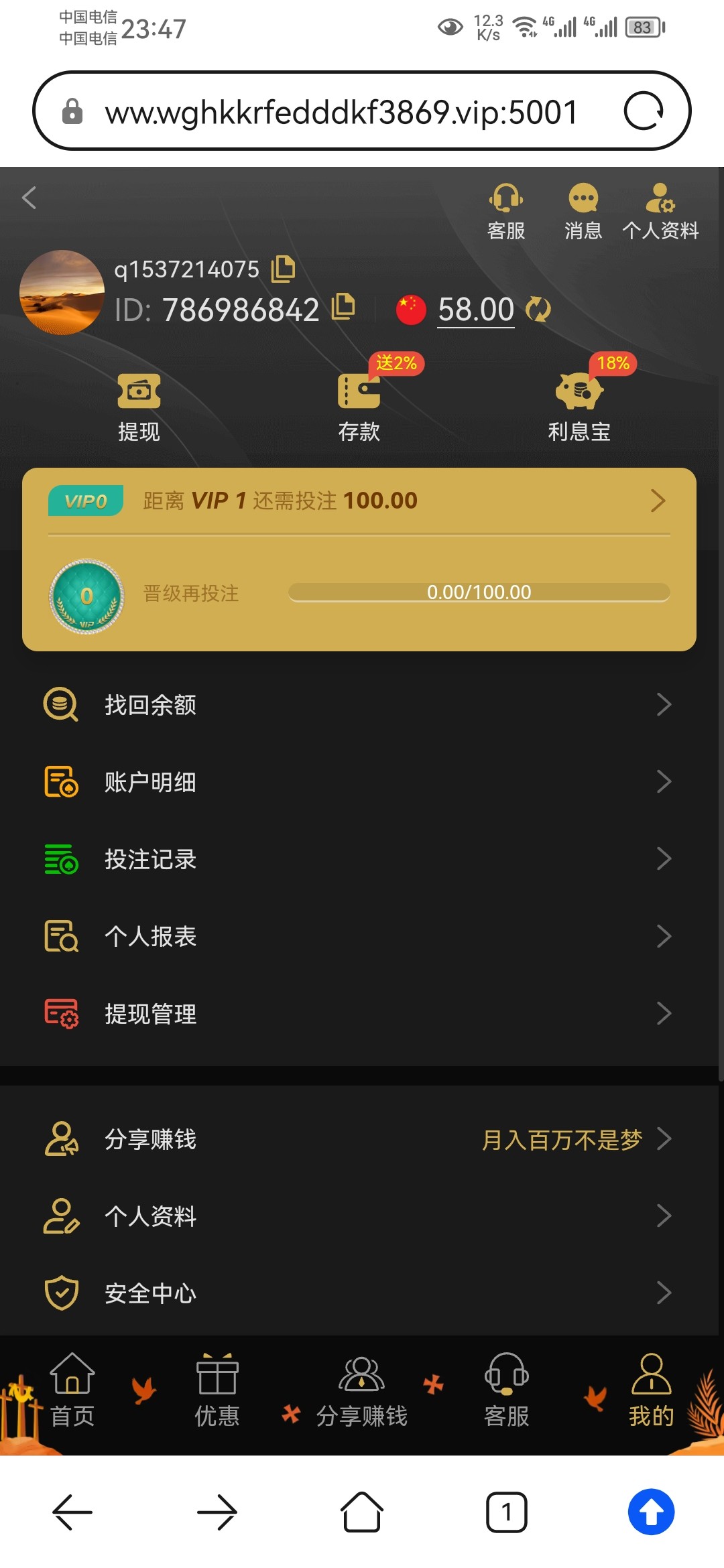This screenshot has width=724, height=1568.
Task: Refresh the 58.00 balance
Action: click(538, 310)
